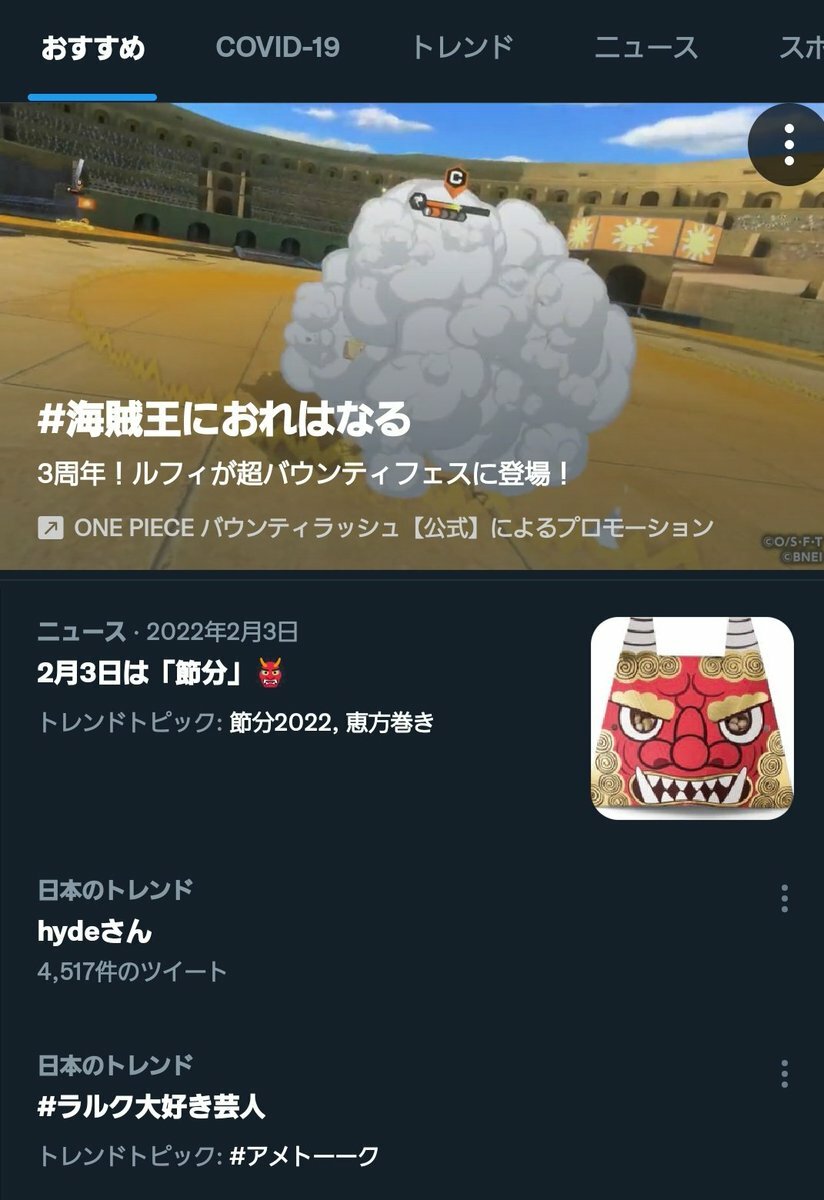Open overflow menu on the promoted banner

coord(788,146)
